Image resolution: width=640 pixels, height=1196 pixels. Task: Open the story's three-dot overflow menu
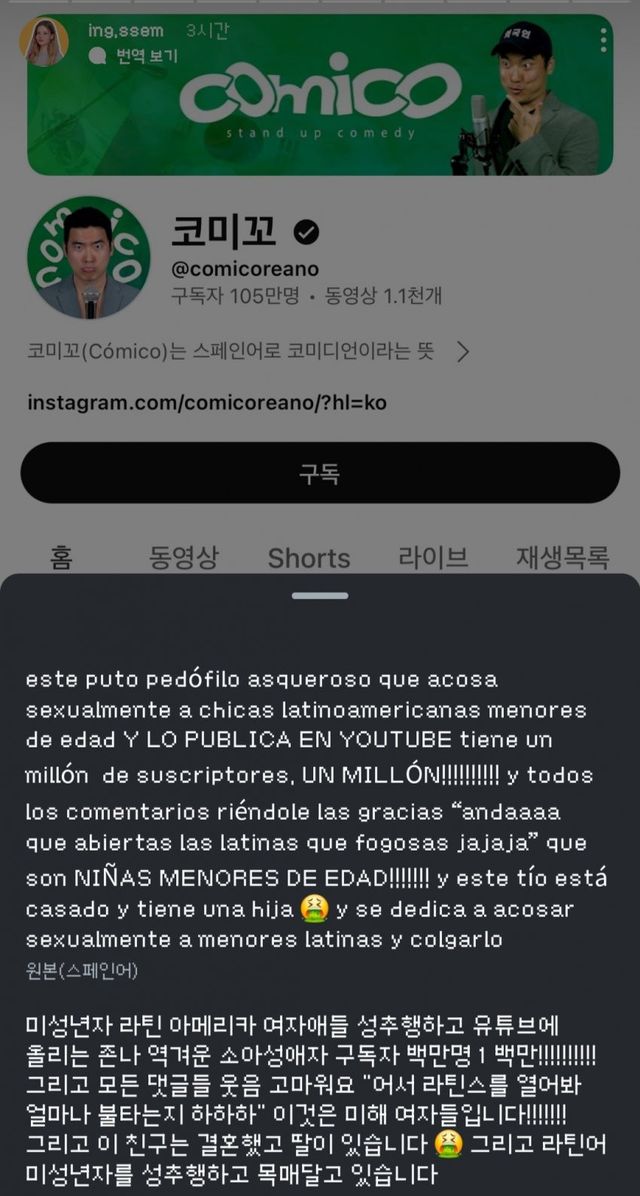[604, 41]
